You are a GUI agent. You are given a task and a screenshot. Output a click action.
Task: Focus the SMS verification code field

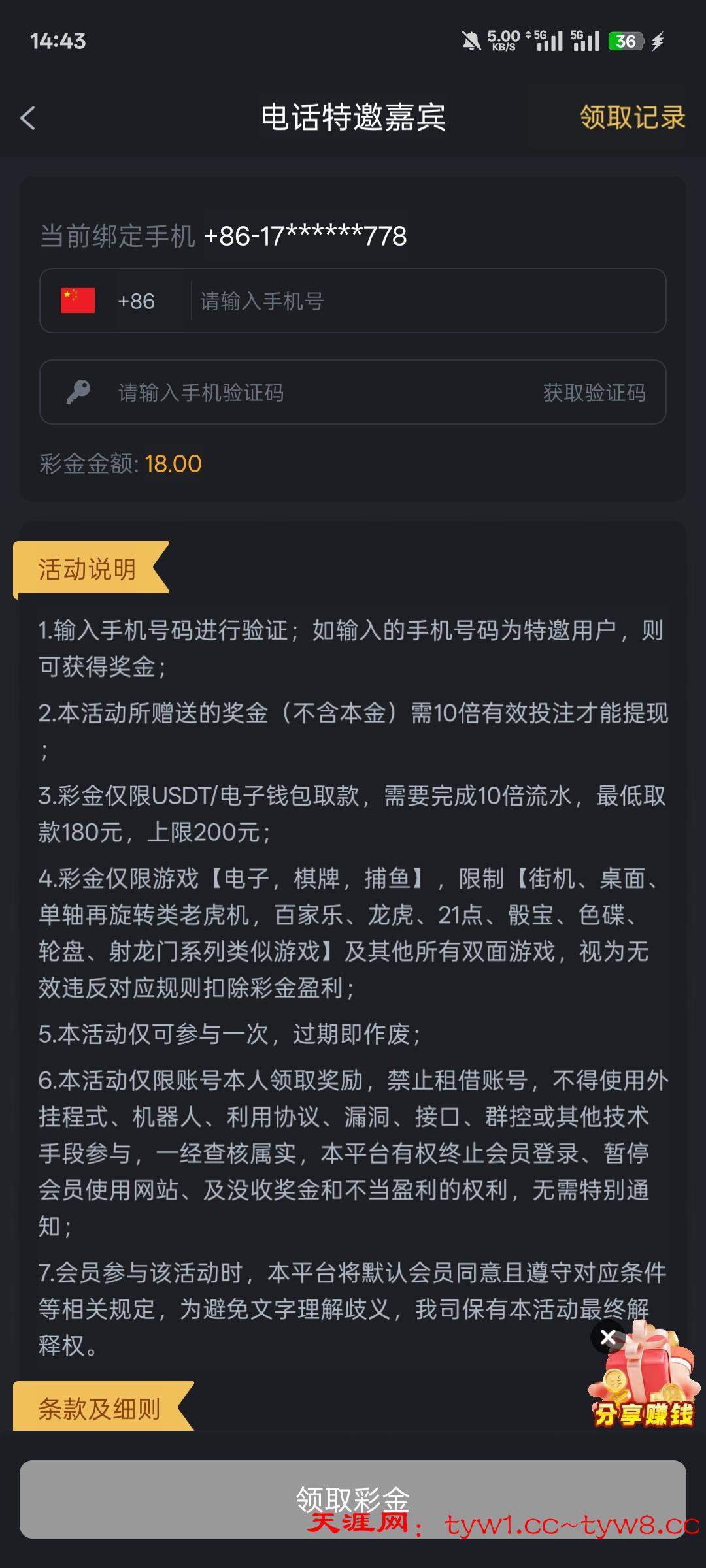[x=314, y=393]
